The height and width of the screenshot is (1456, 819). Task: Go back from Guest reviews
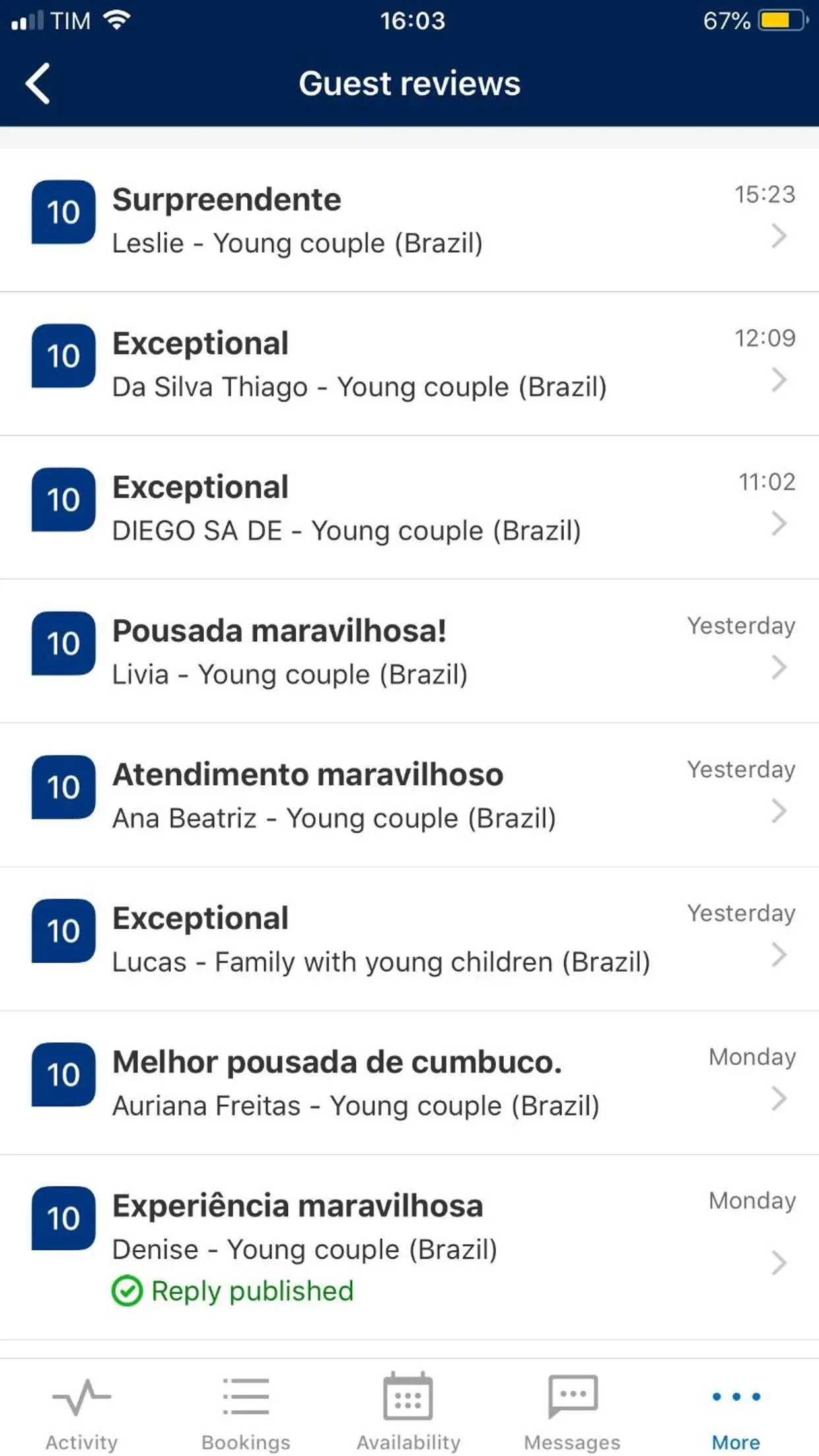38,84
